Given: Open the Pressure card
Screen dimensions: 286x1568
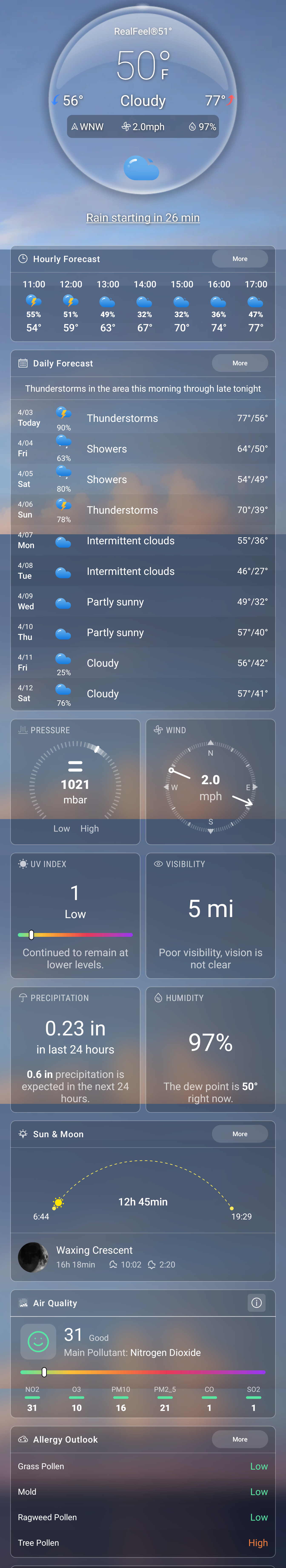Looking at the screenshot, I should point(75,782).
